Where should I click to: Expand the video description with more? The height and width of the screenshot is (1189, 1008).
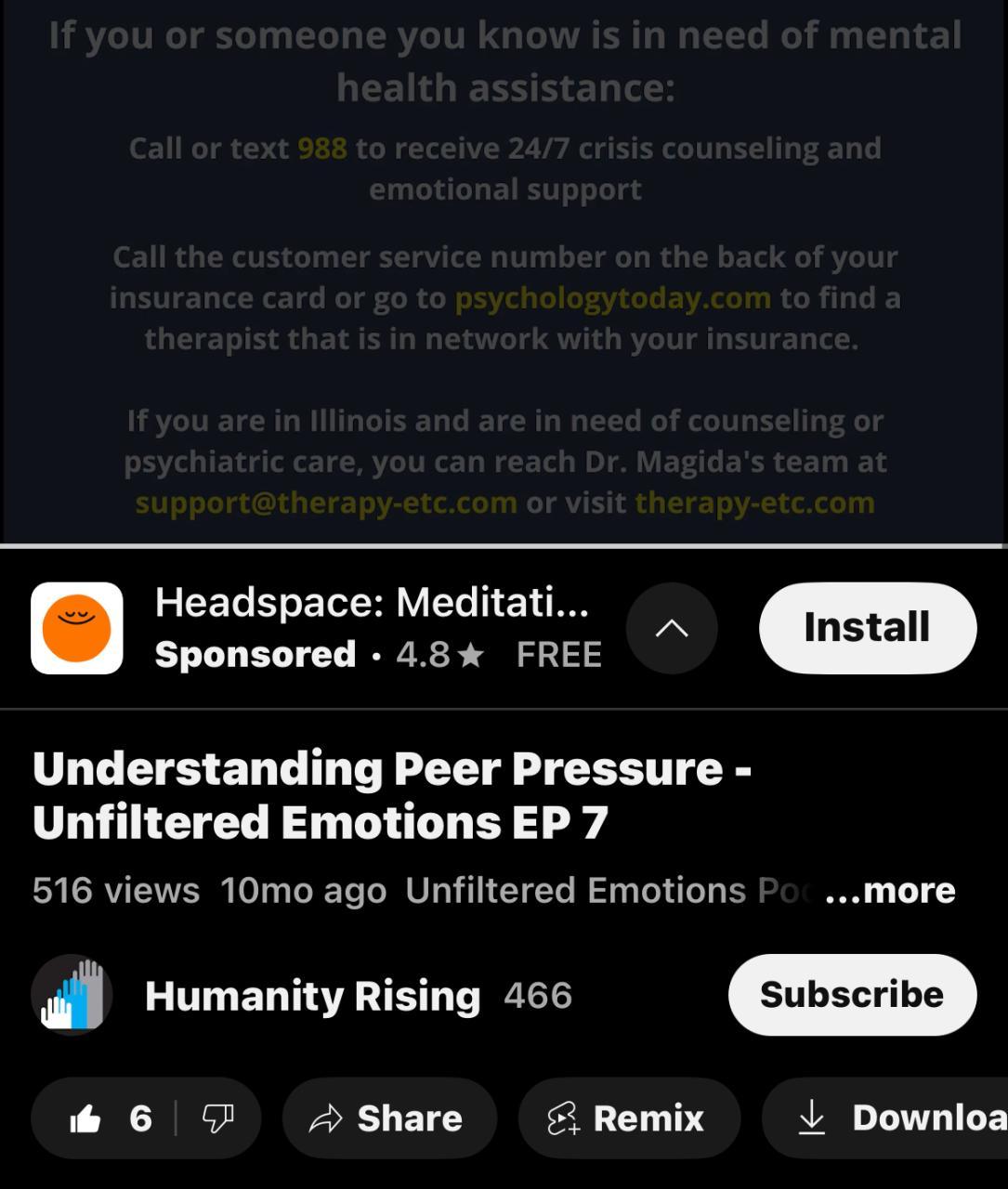[890, 890]
